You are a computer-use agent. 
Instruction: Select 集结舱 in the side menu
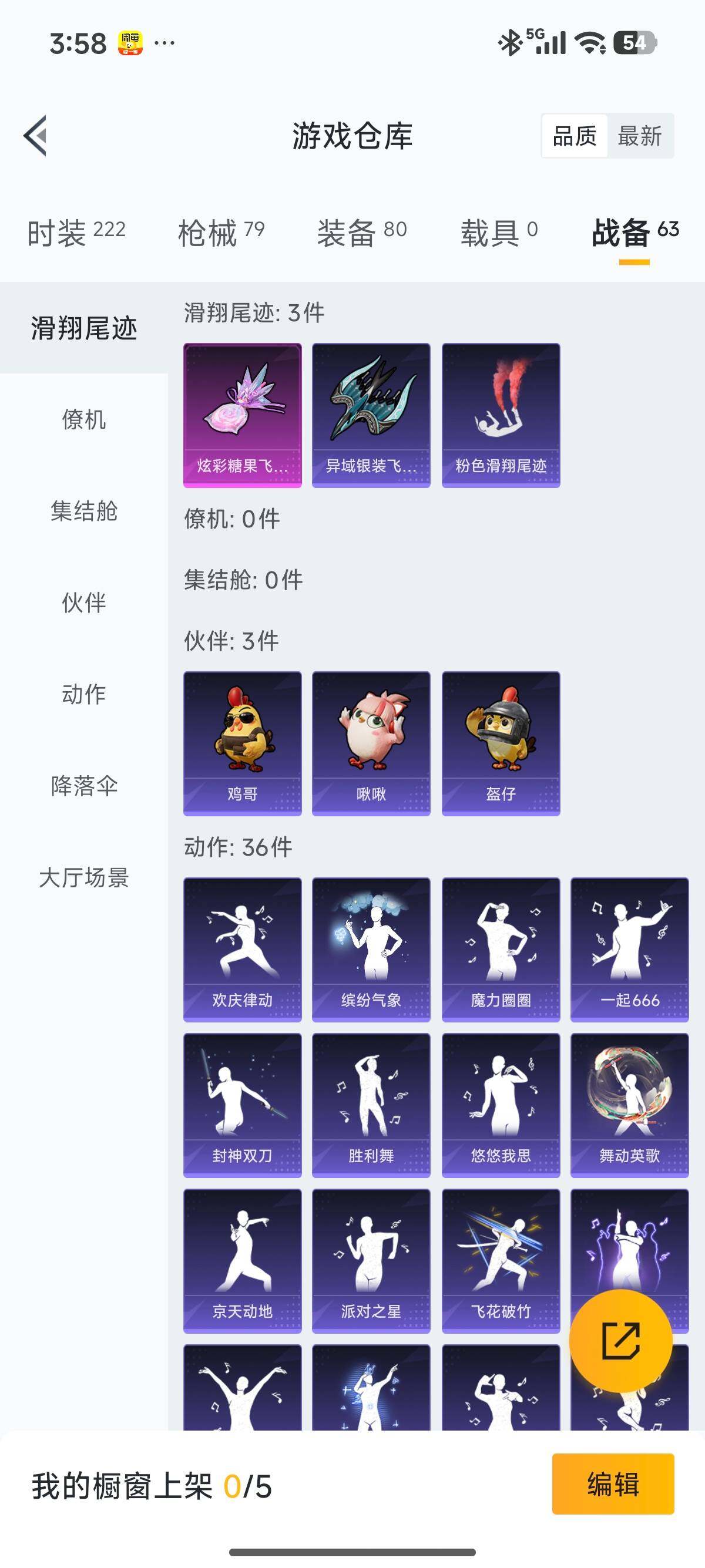click(84, 511)
